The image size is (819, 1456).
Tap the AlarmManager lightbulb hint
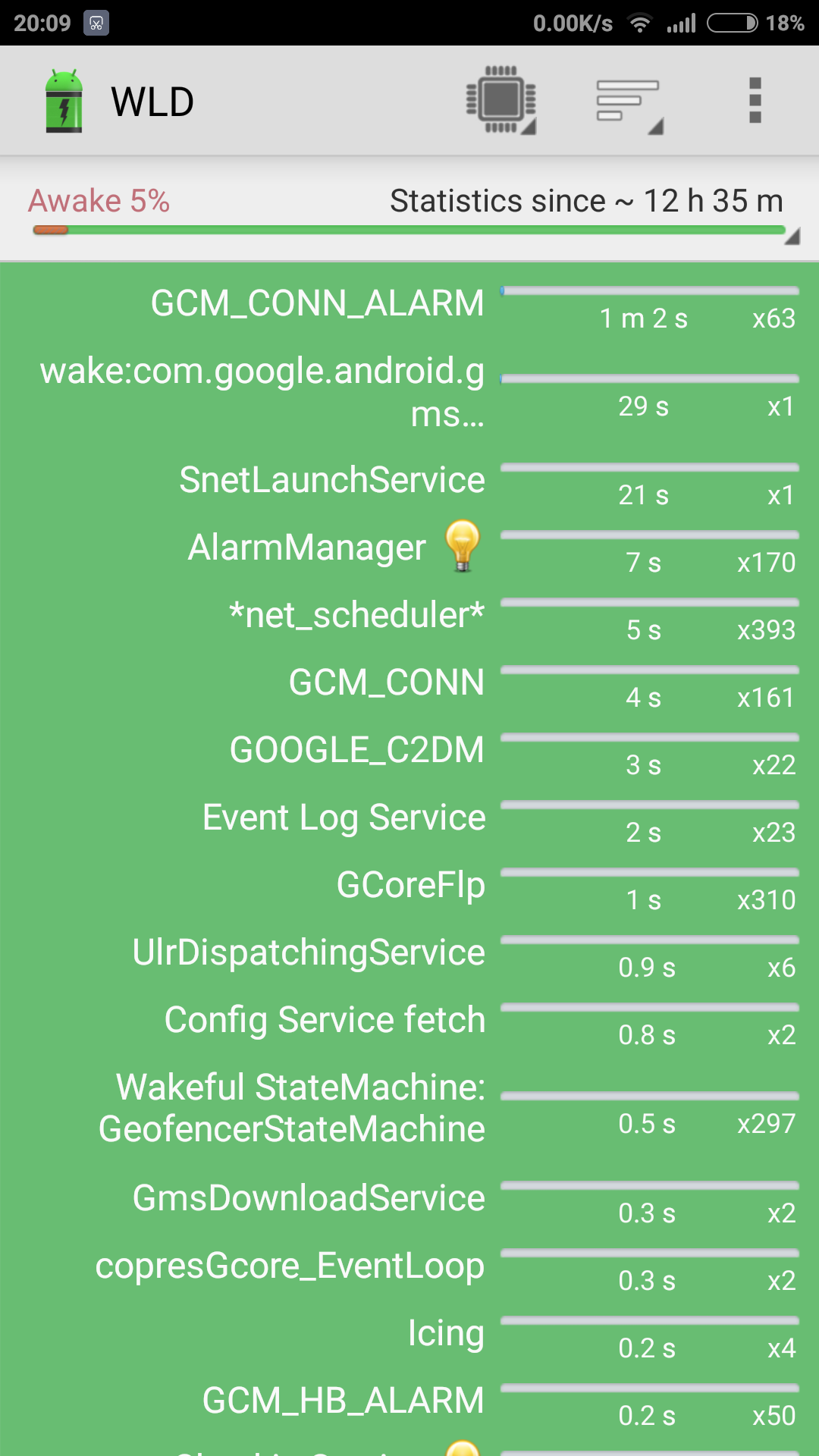(x=462, y=546)
